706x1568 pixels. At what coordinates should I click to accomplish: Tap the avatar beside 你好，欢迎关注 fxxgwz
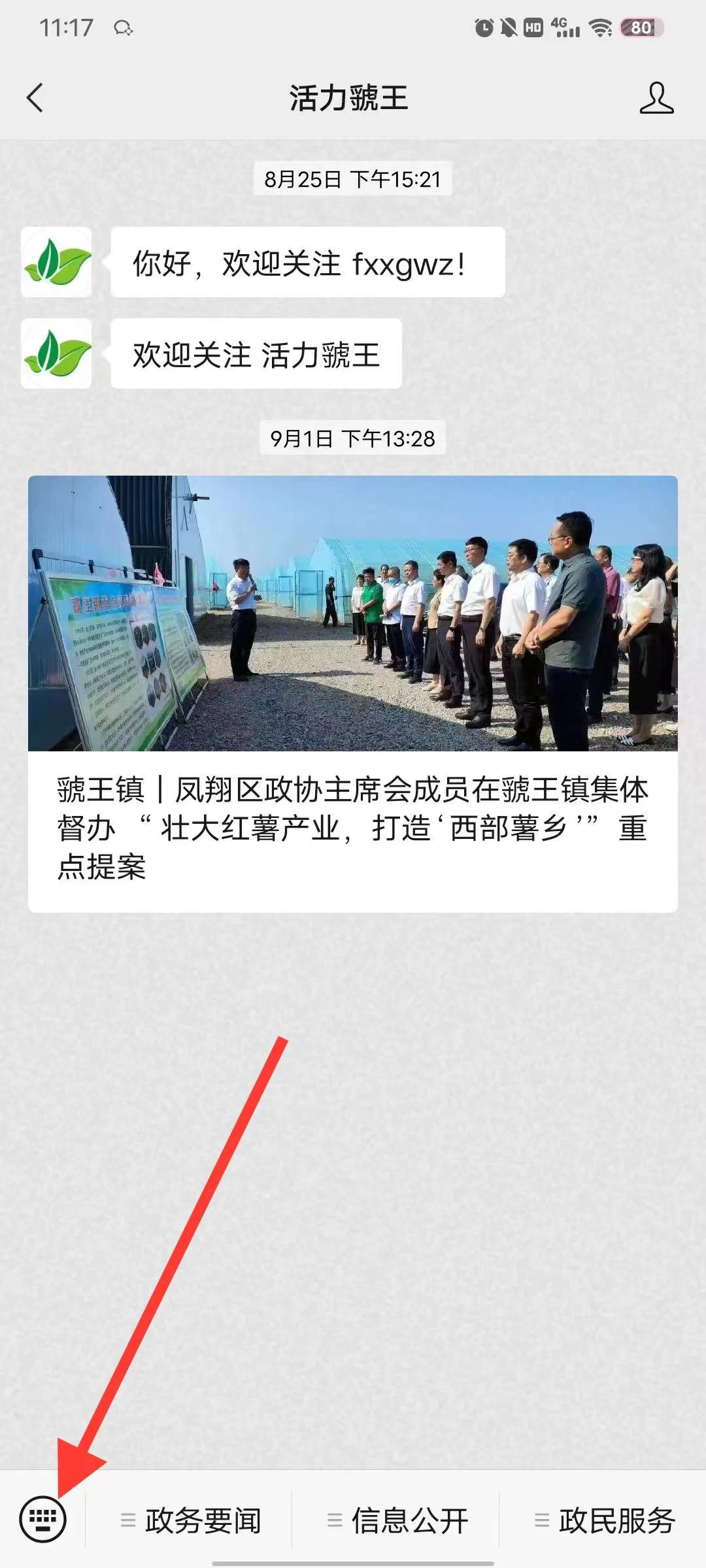point(56,262)
